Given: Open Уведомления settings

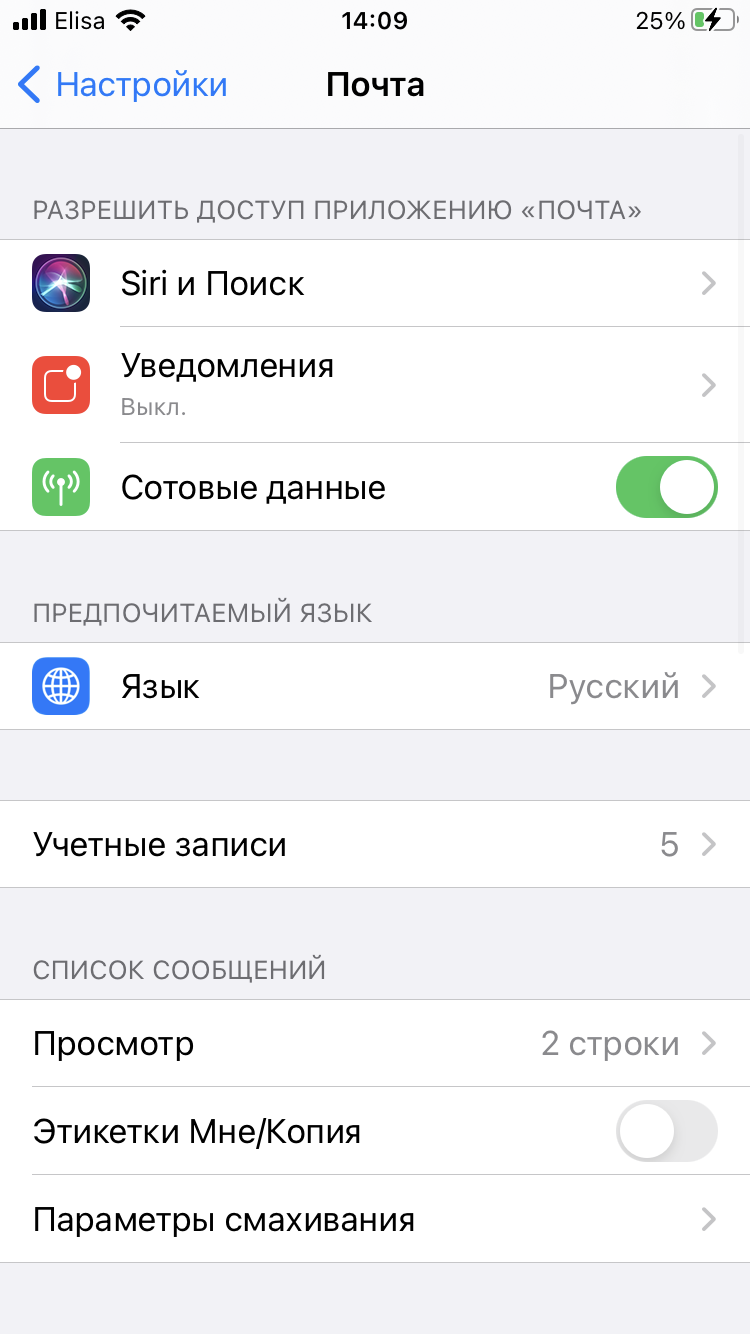Looking at the screenshot, I should tap(375, 385).
